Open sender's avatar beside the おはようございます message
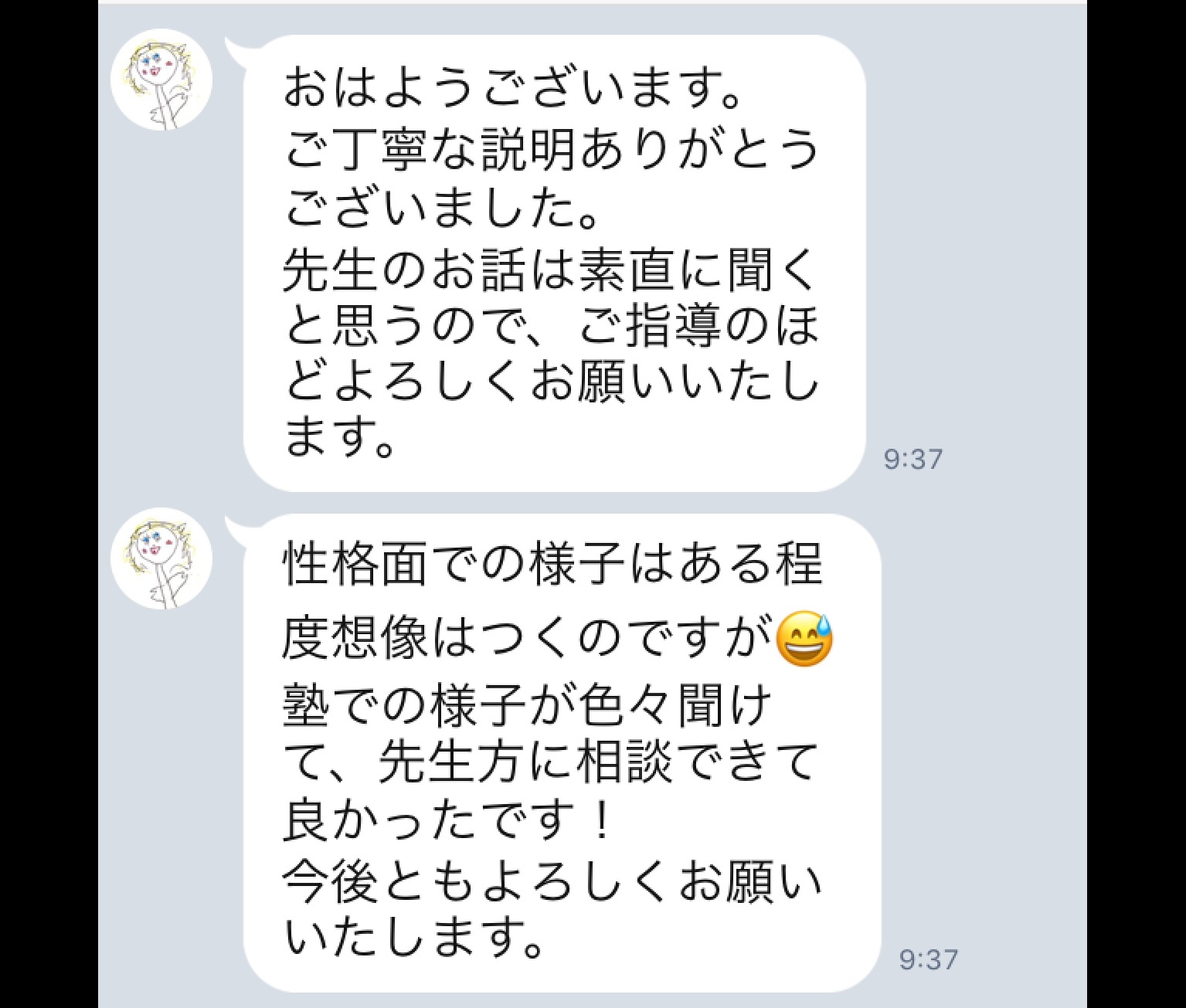 (x=161, y=80)
